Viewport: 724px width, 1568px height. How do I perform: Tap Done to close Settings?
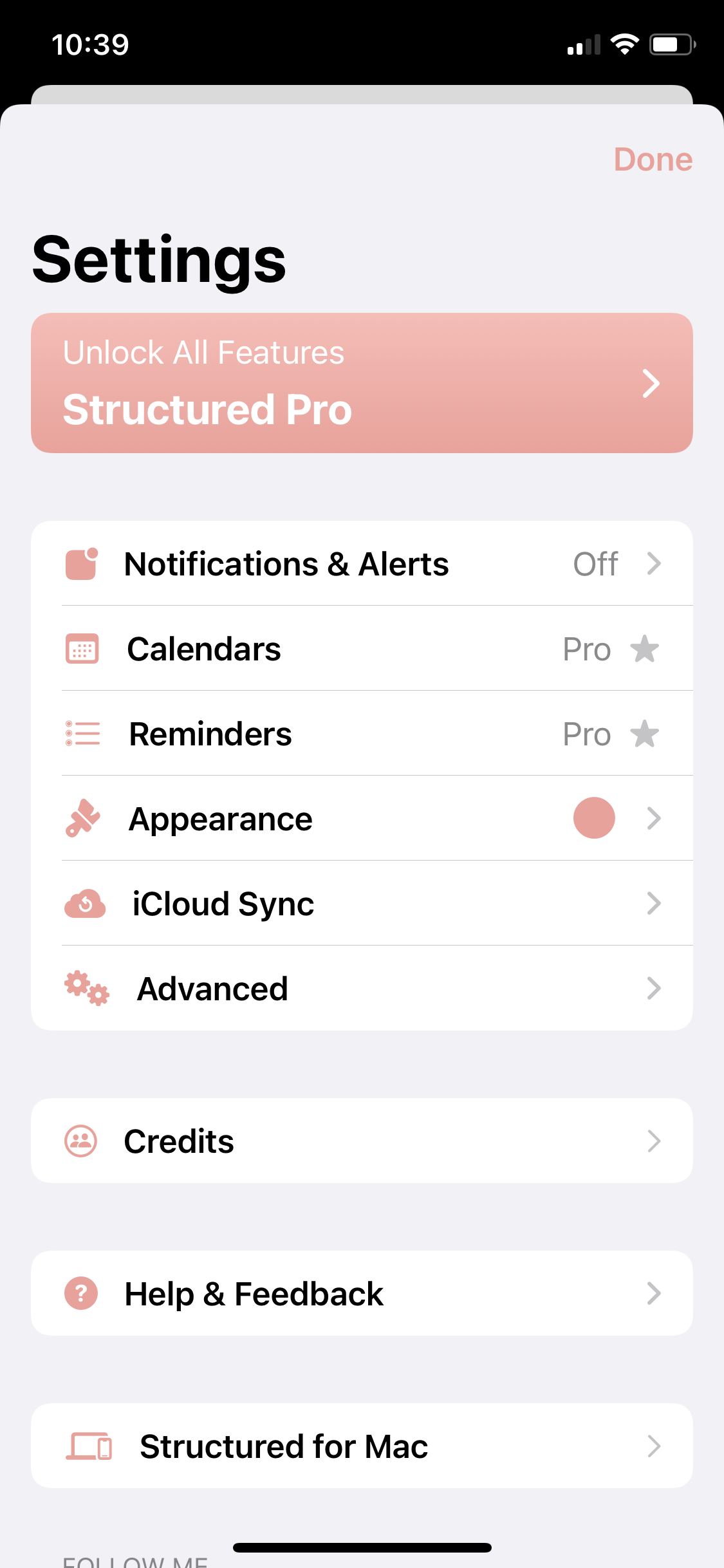click(x=653, y=160)
